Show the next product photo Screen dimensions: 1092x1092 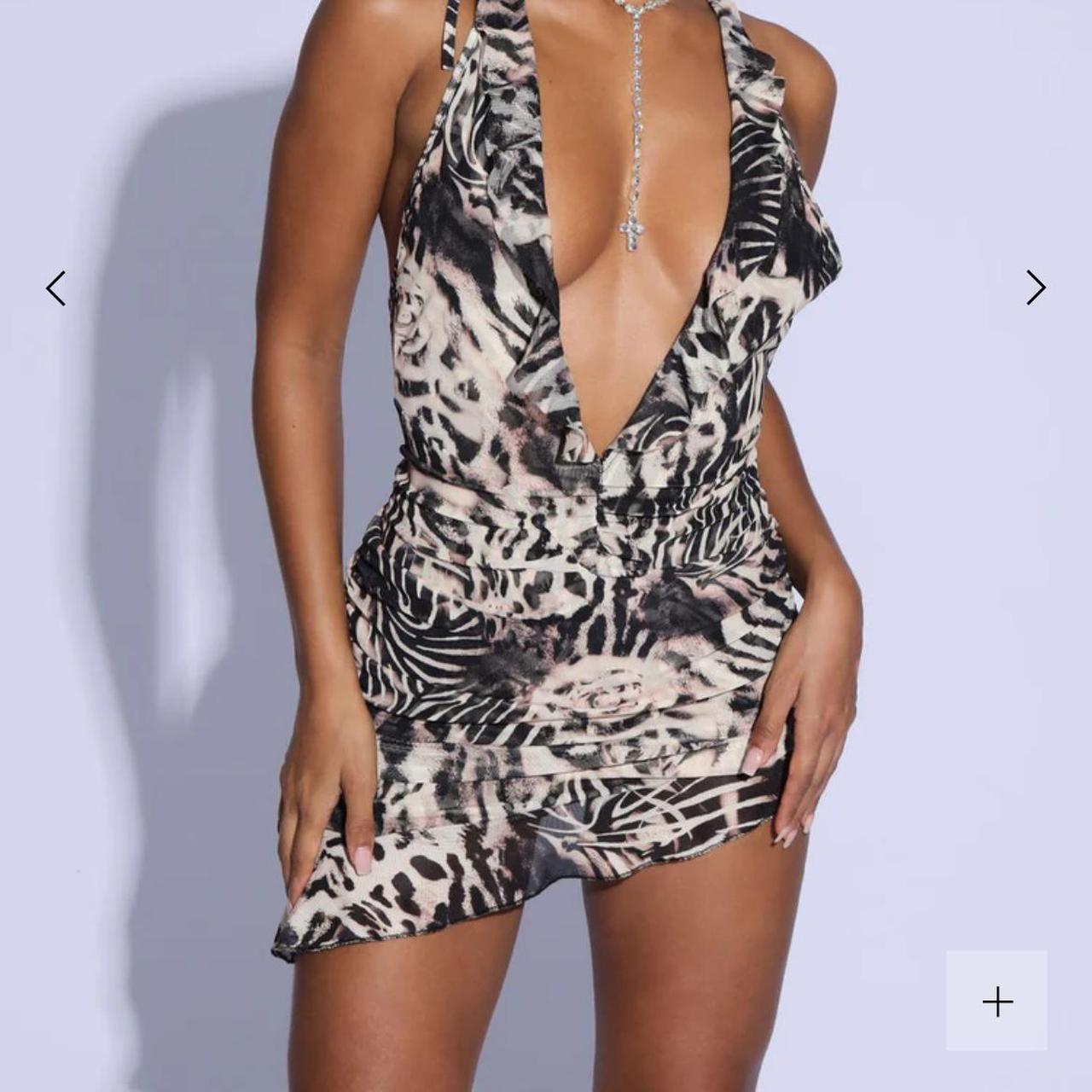[1035, 288]
